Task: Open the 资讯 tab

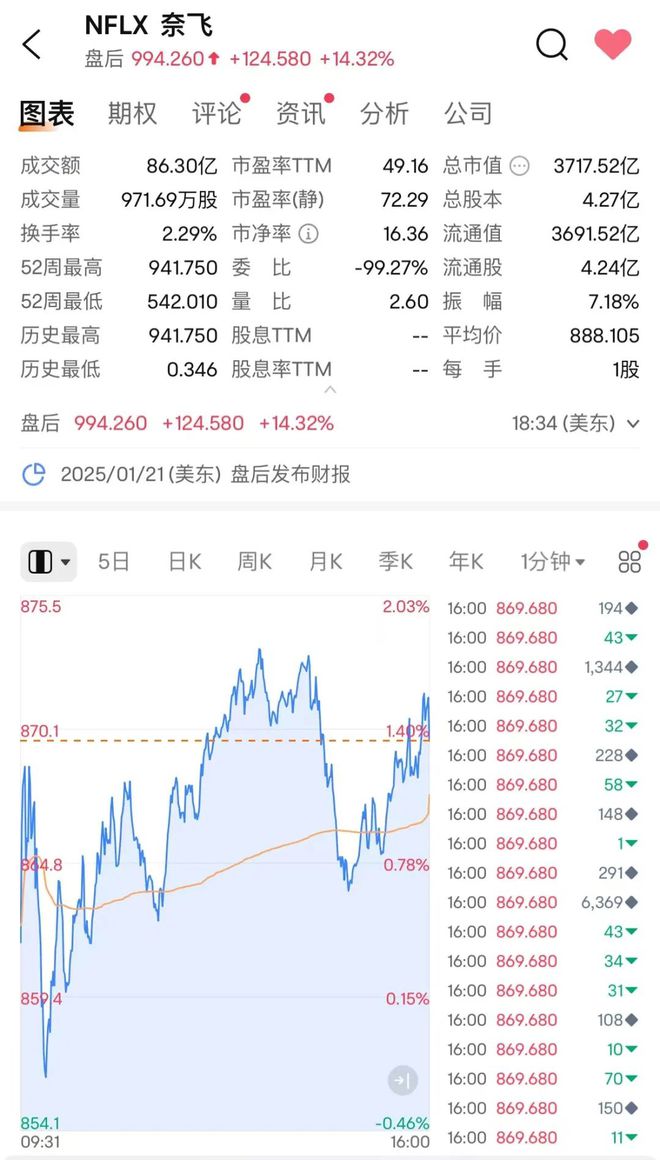Action: 300,113
